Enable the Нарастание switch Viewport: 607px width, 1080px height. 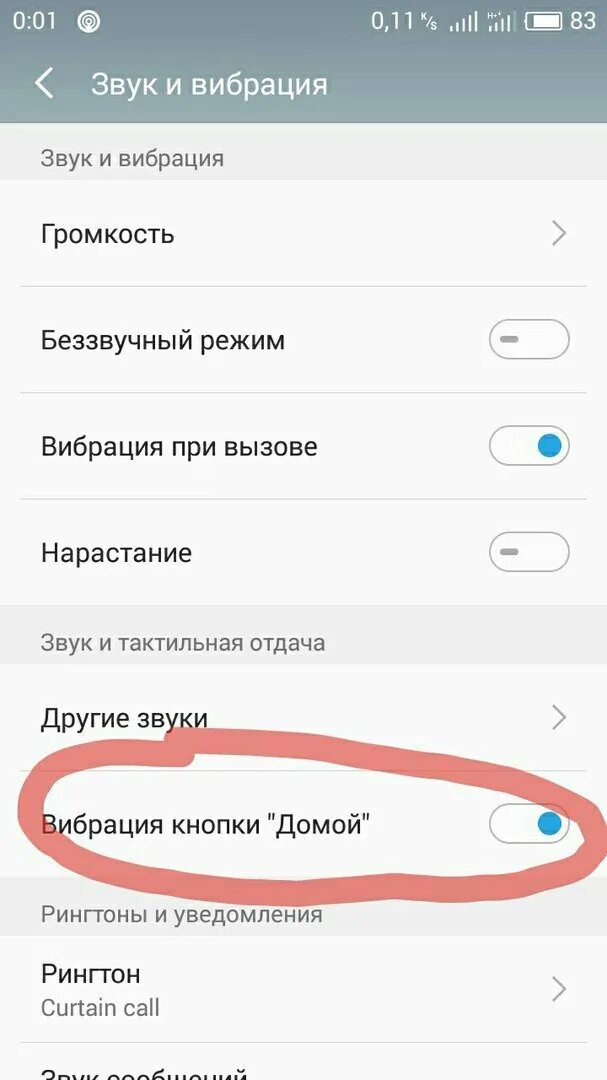(528, 552)
